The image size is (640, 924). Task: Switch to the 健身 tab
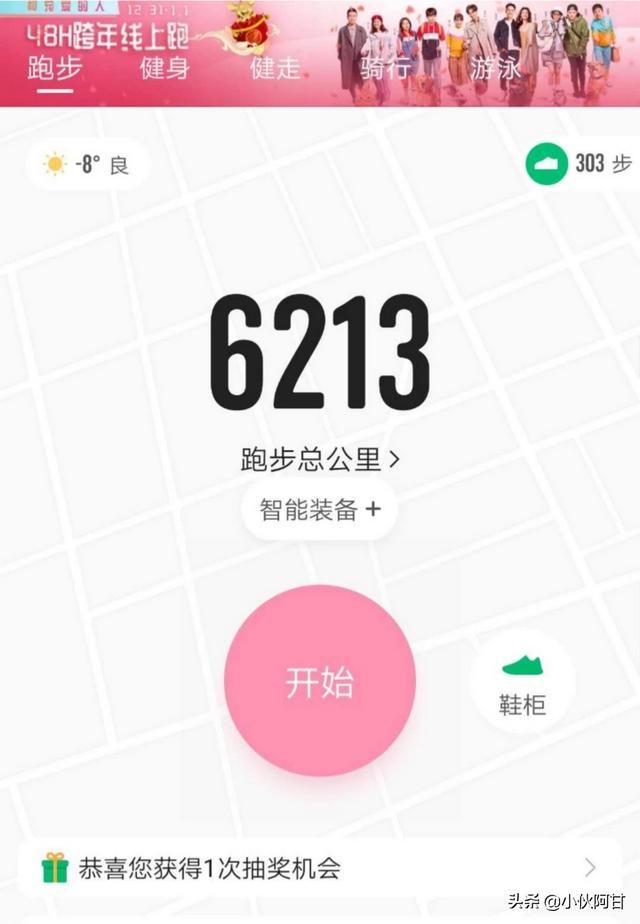pyautogui.click(x=165, y=69)
